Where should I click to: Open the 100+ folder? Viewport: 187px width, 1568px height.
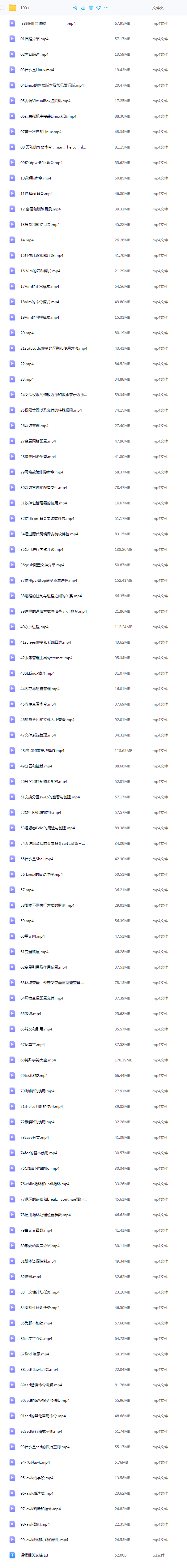pyautogui.click(x=24, y=8)
